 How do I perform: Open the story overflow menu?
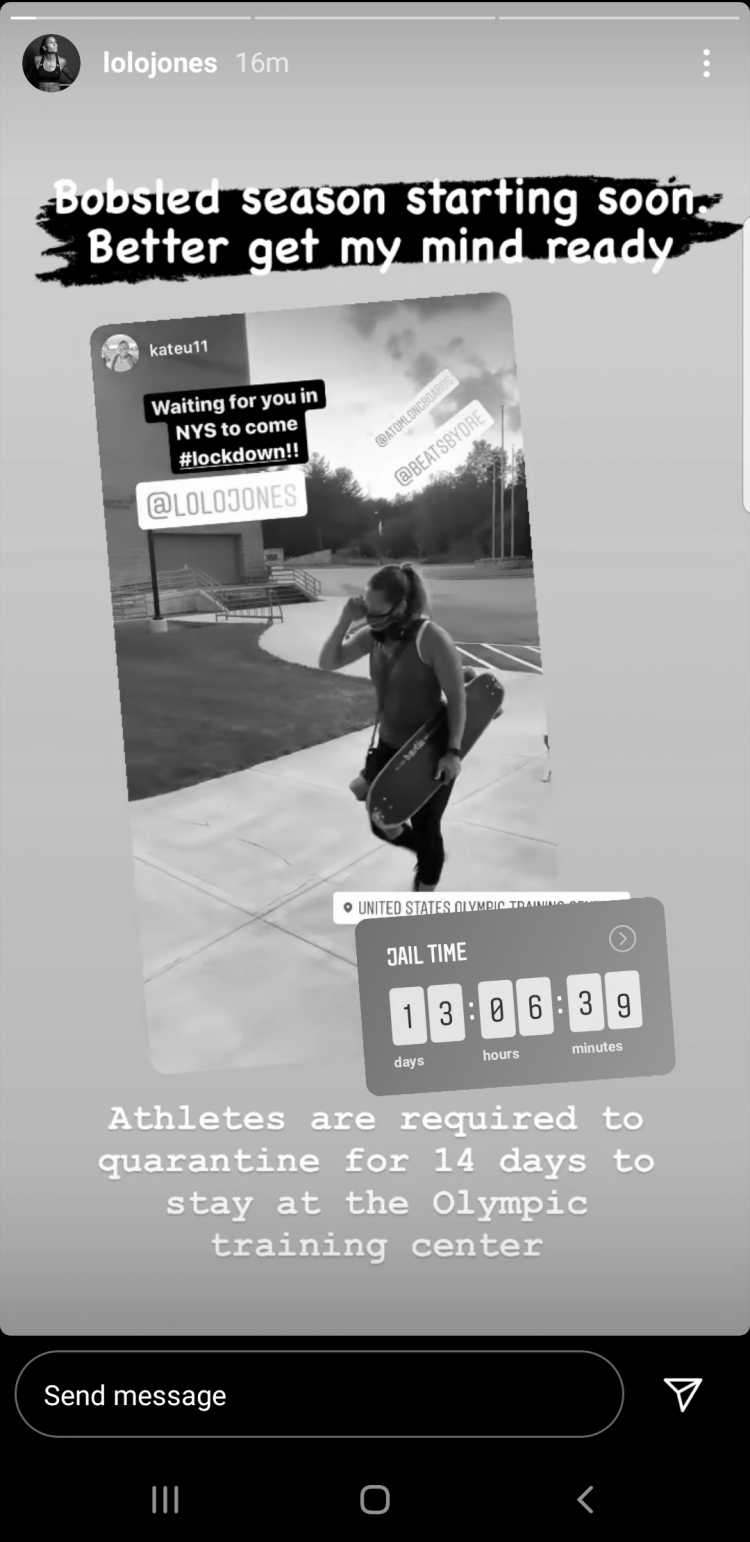(x=706, y=63)
